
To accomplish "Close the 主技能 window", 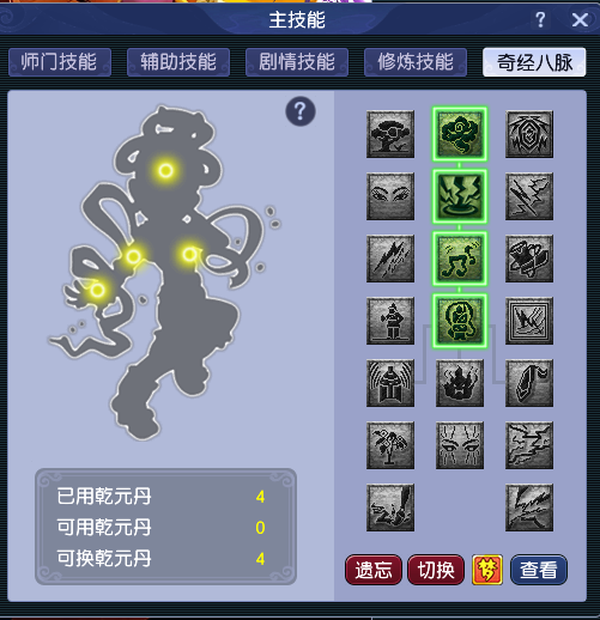I will [x=579, y=19].
